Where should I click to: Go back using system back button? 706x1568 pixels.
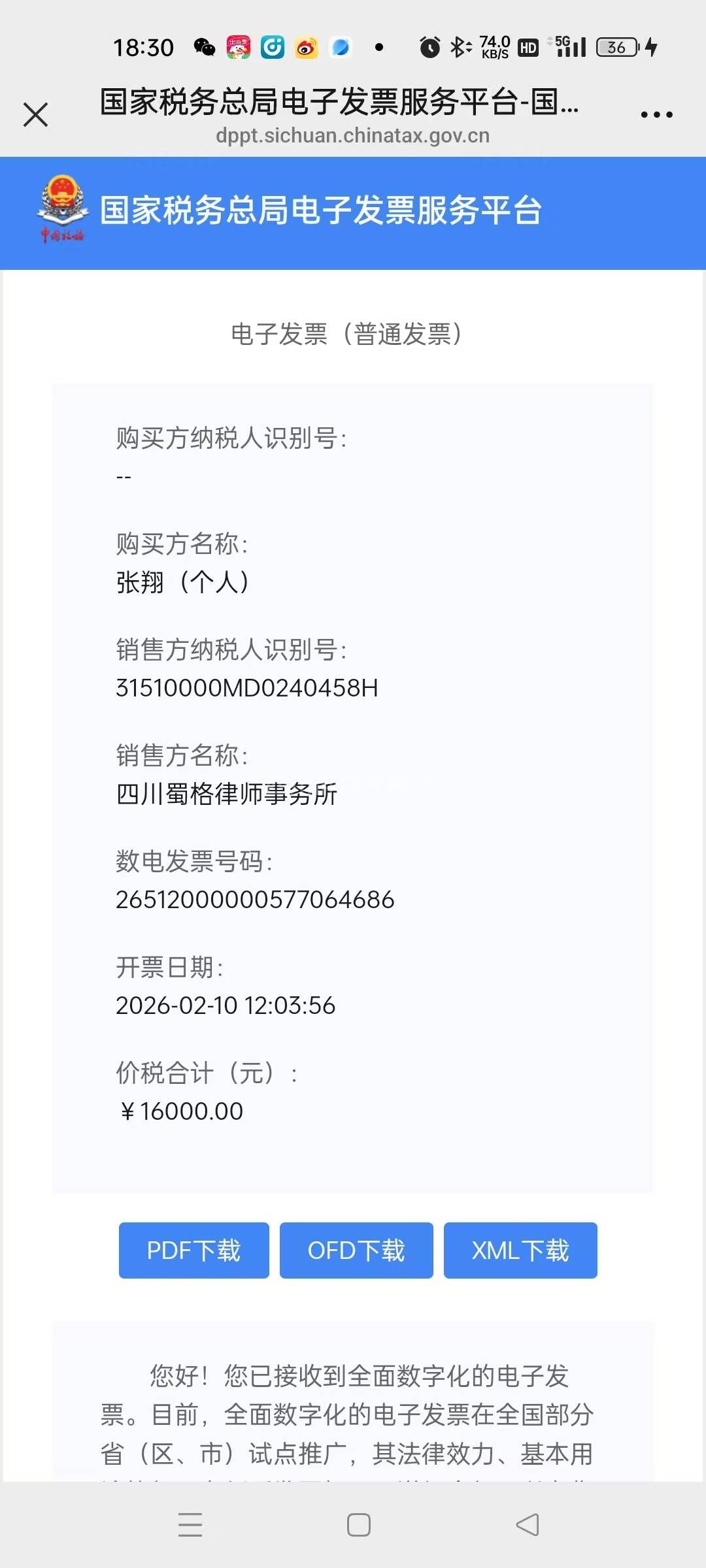pyautogui.click(x=527, y=1524)
